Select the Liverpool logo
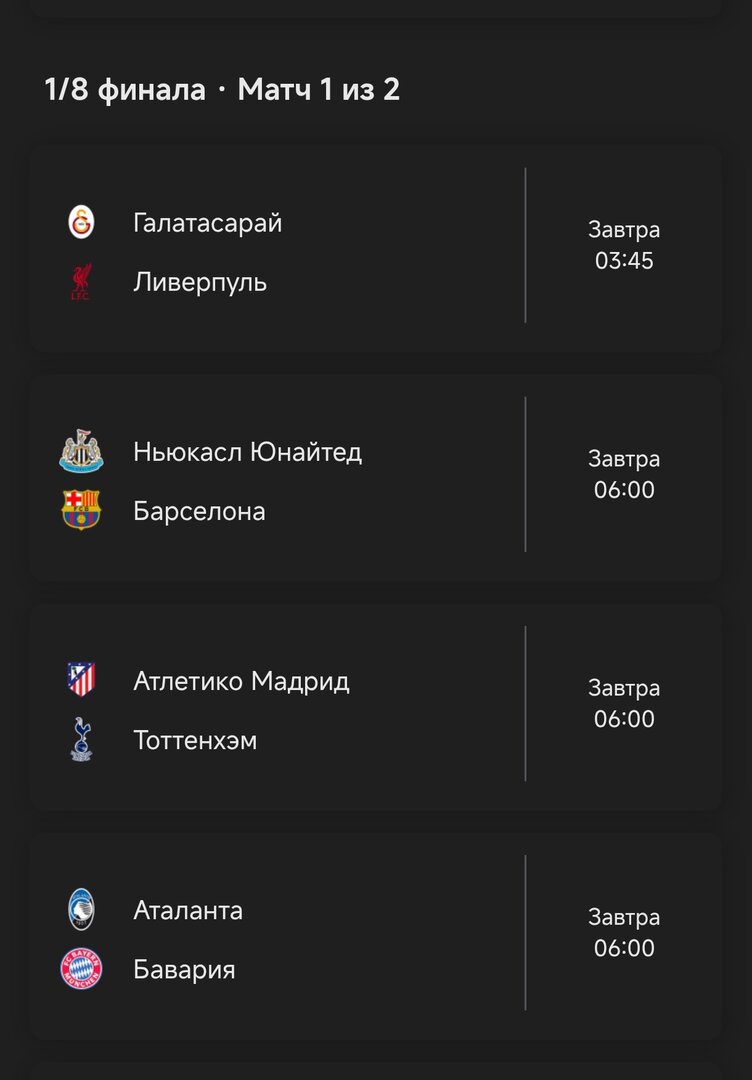The width and height of the screenshot is (752, 1080). (x=80, y=281)
